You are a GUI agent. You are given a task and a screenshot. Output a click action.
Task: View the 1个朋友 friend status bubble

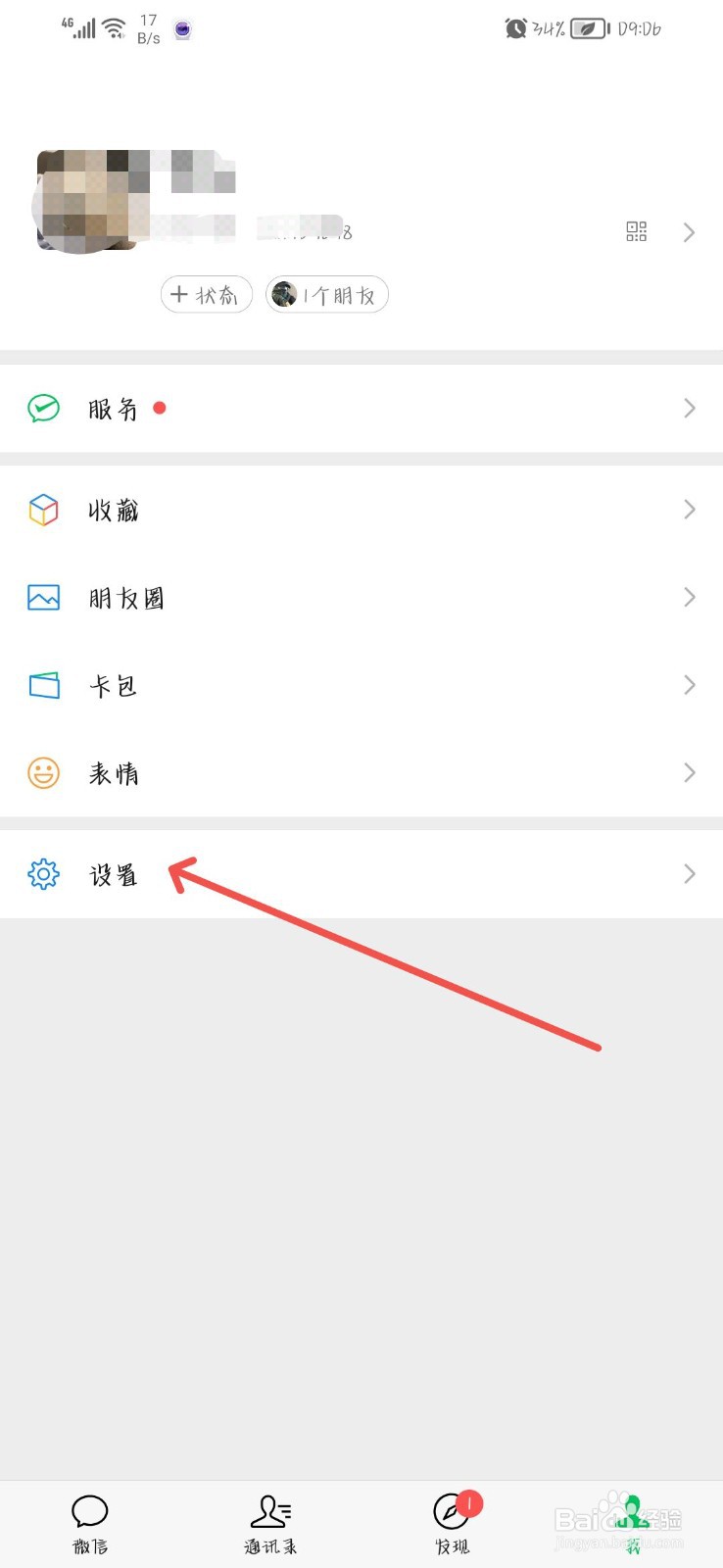point(326,294)
